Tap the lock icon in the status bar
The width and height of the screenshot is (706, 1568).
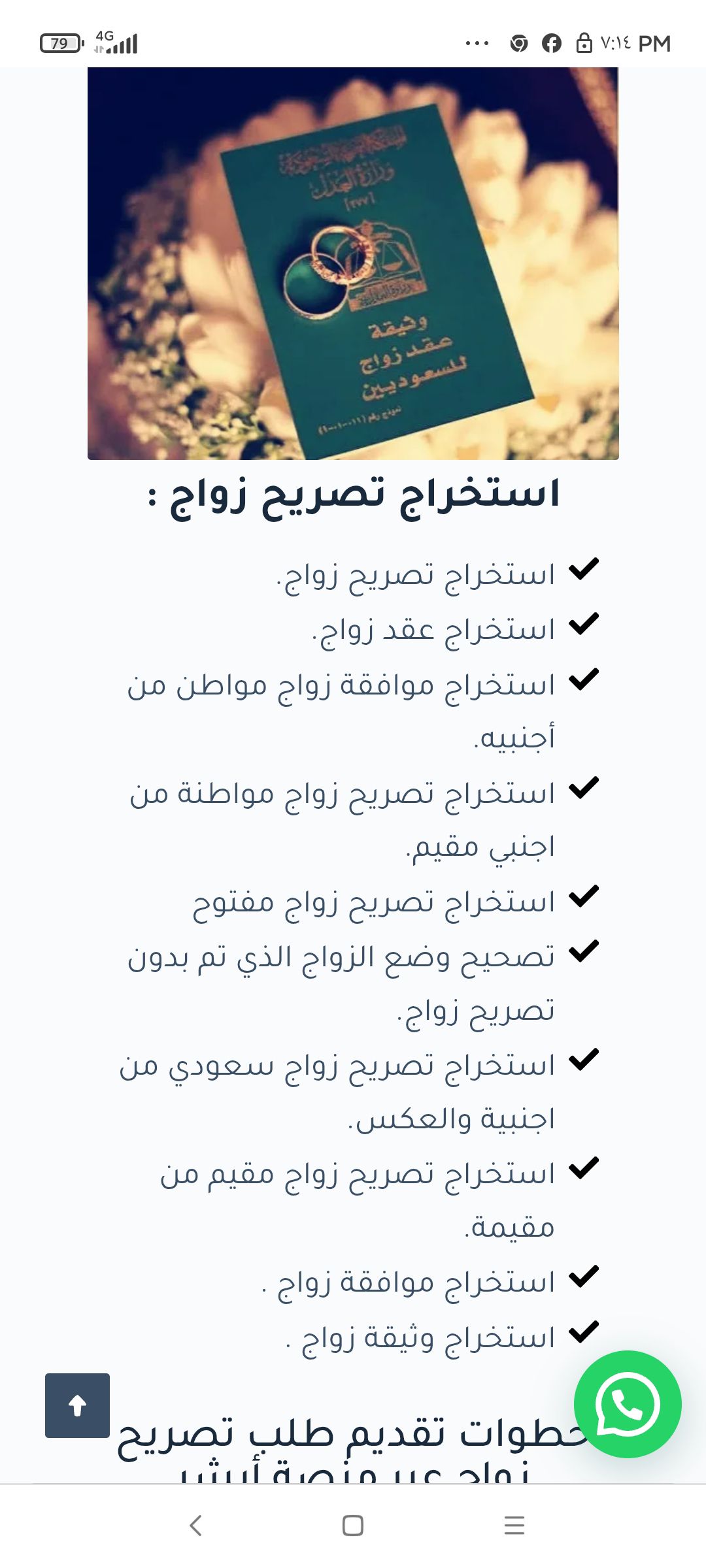(x=584, y=43)
